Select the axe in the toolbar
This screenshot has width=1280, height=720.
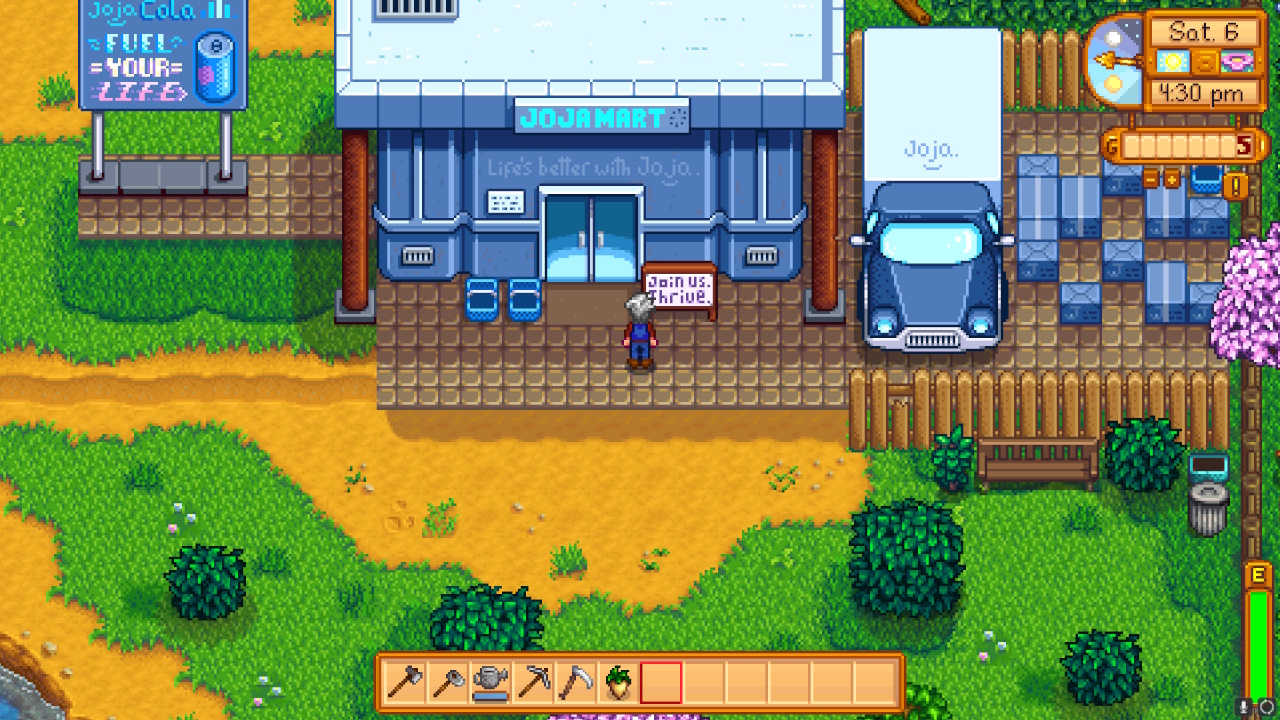coord(407,683)
